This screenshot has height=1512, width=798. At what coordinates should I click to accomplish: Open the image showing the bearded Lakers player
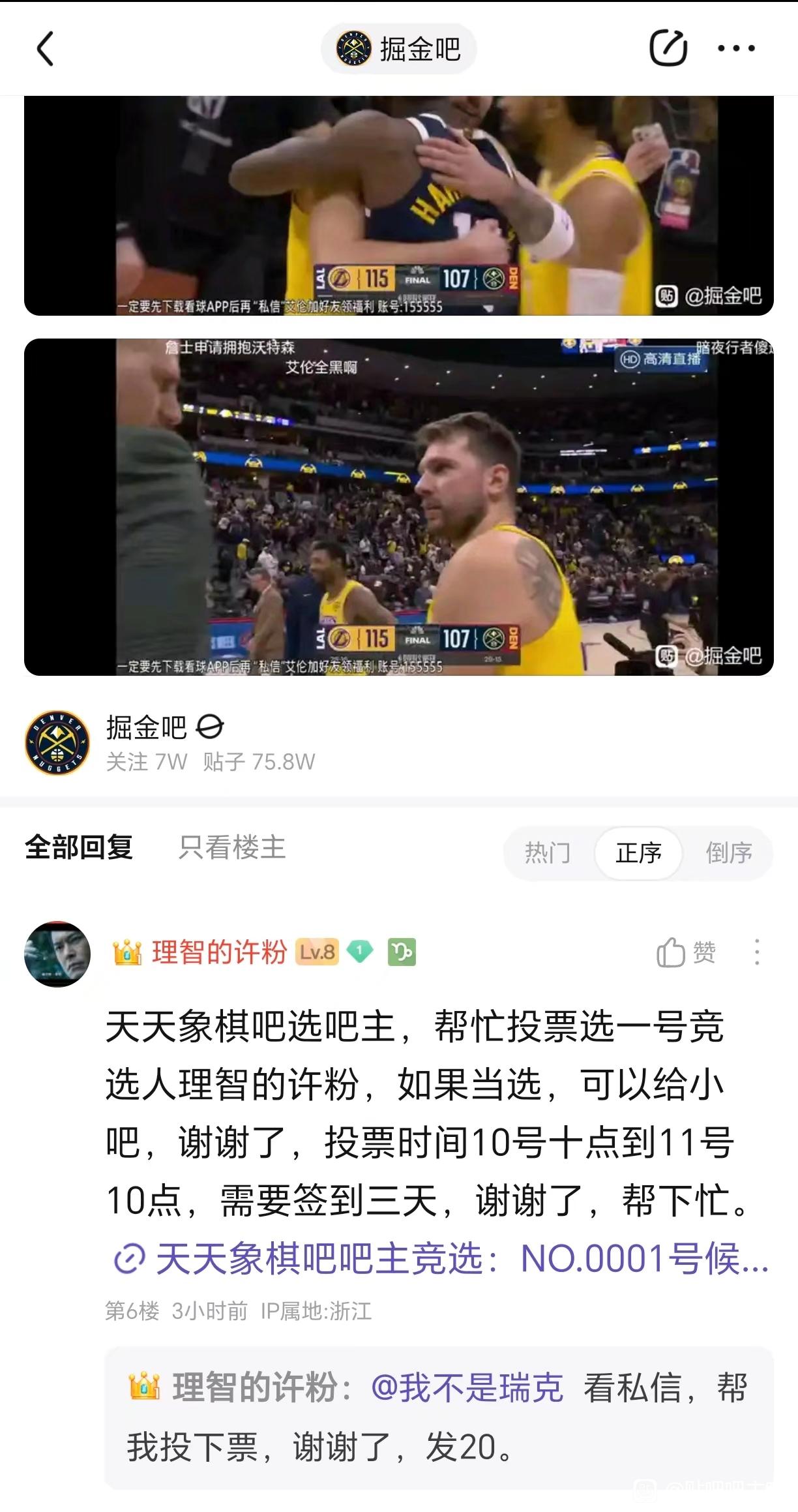(x=398, y=507)
